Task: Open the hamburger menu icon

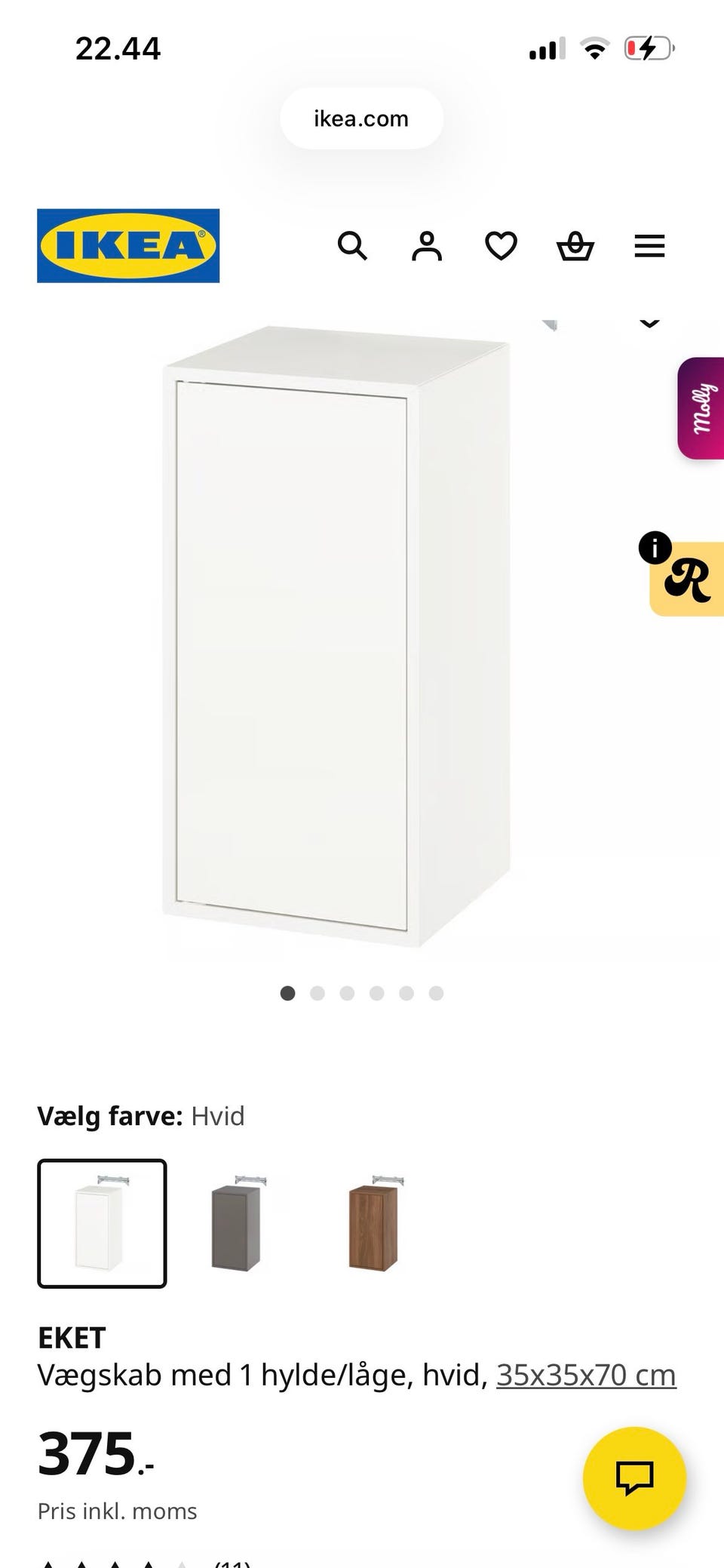Action: 649,246
